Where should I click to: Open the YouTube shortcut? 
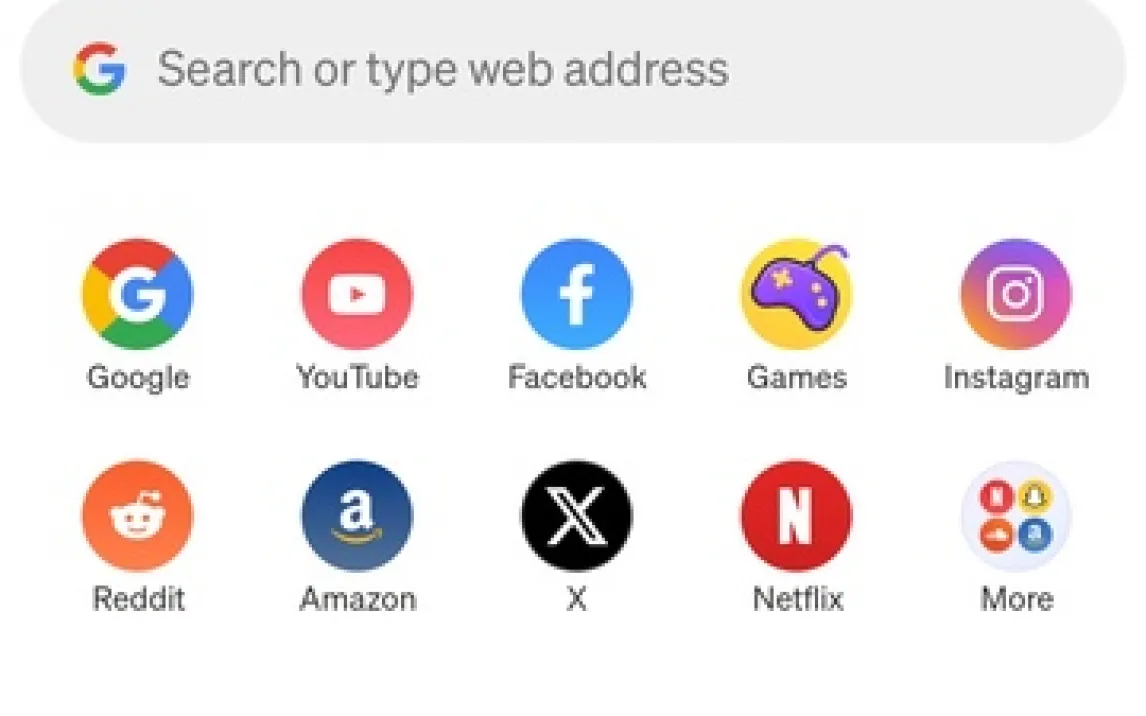[x=357, y=295]
